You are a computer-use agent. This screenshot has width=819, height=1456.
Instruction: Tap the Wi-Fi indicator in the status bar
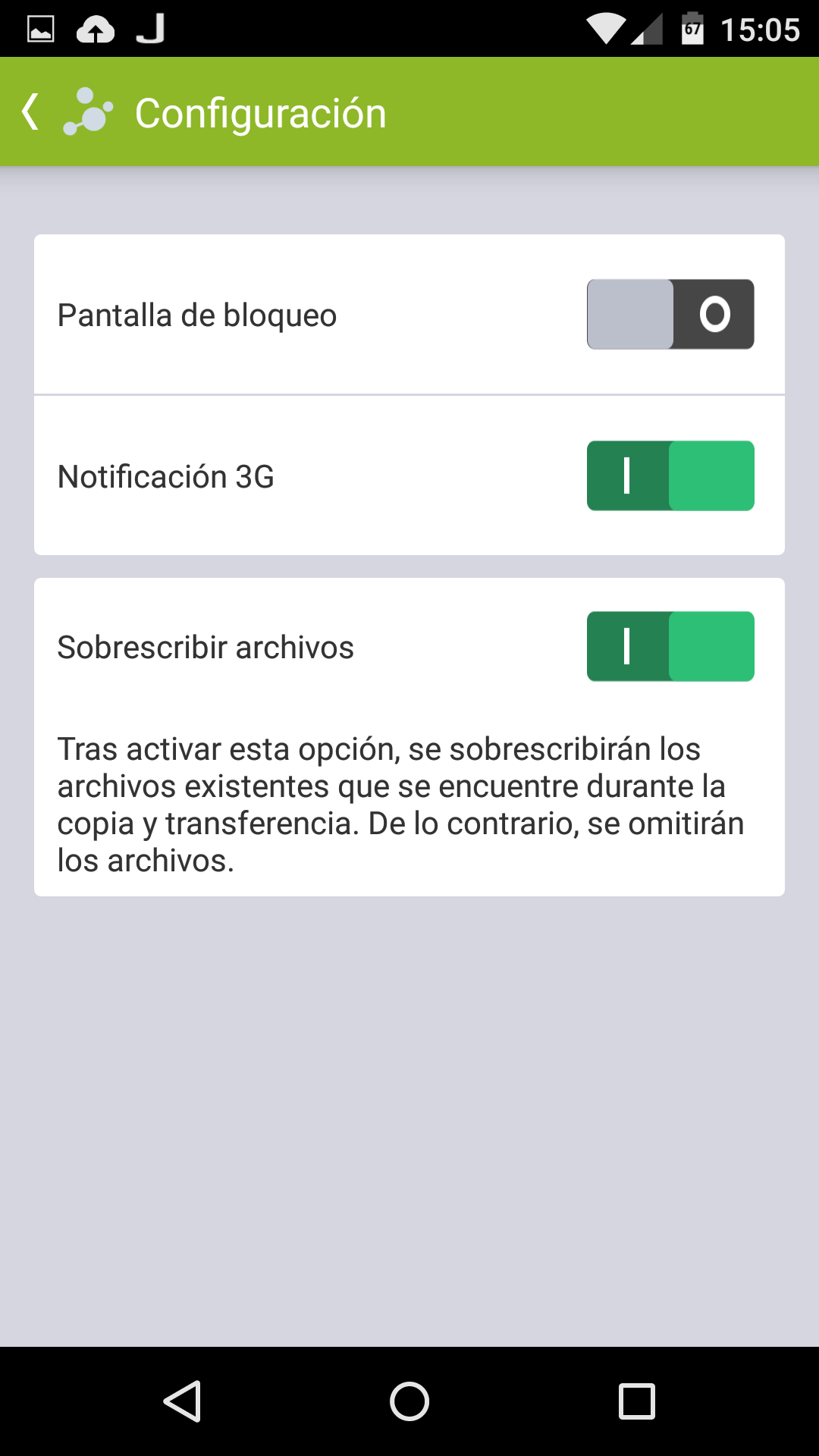pyautogui.click(x=607, y=27)
